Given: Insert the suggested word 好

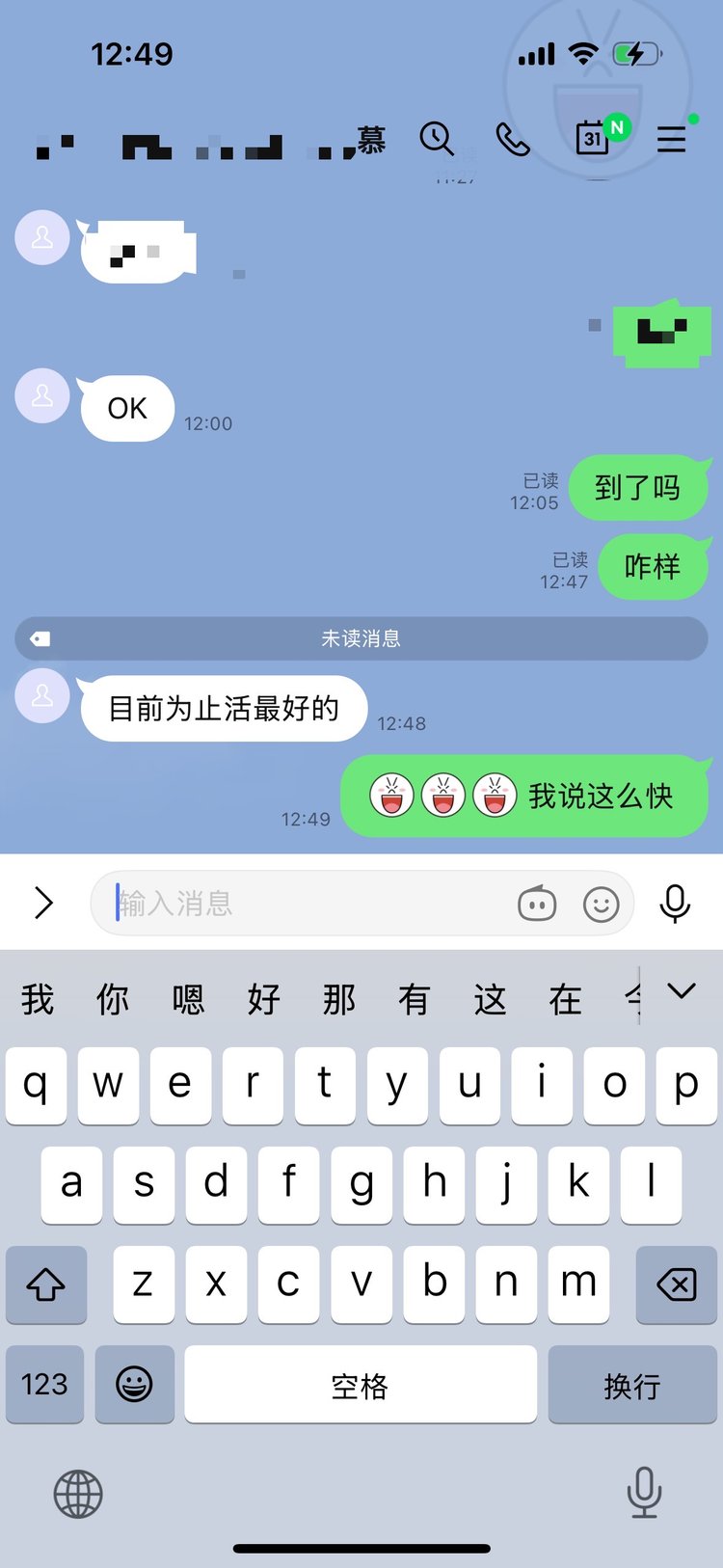Looking at the screenshot, I should [x=263, y=999].
